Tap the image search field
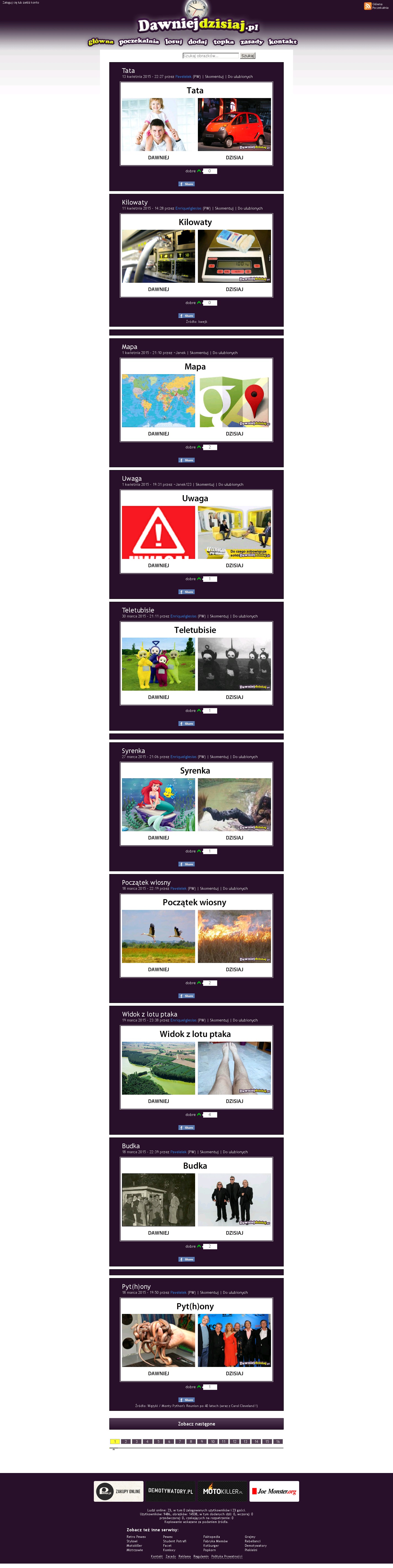This screenshot has width=393, height=1568. point(210,56)
